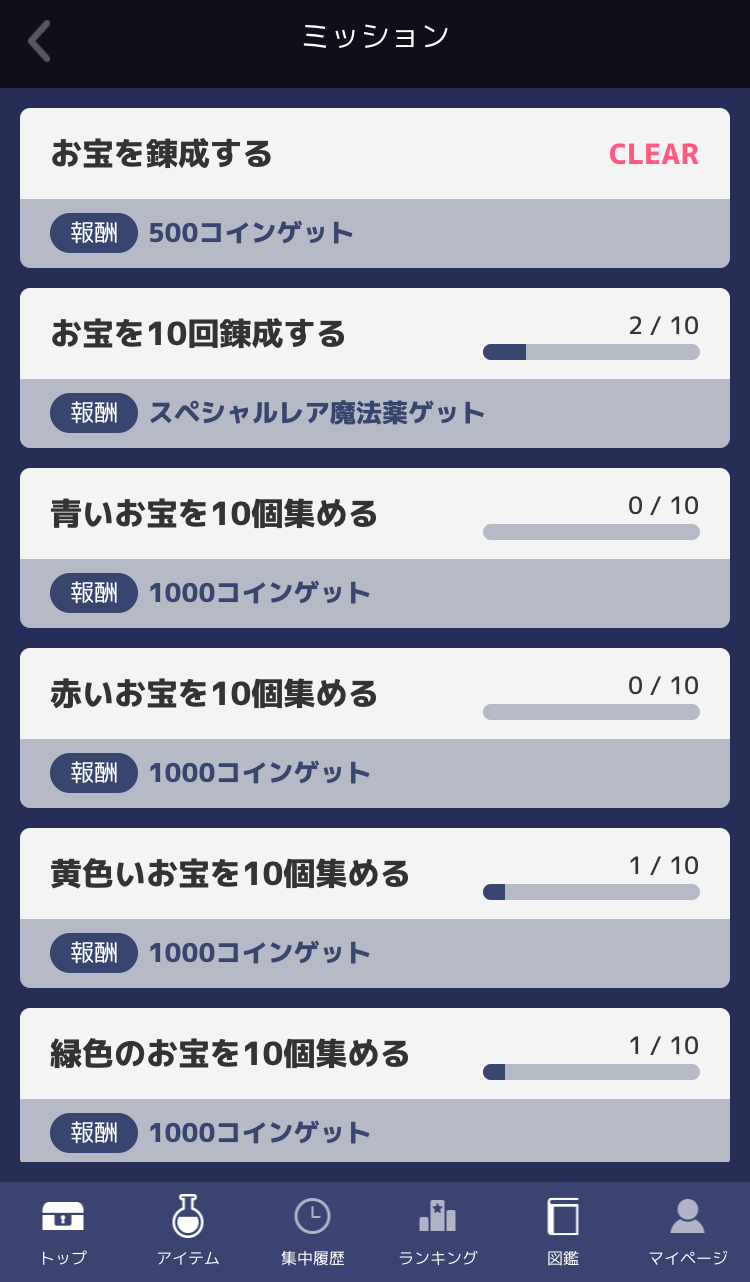750x1282 pixels.
Task: Open the マイページ tab
Action: [x=688, y=1232]
